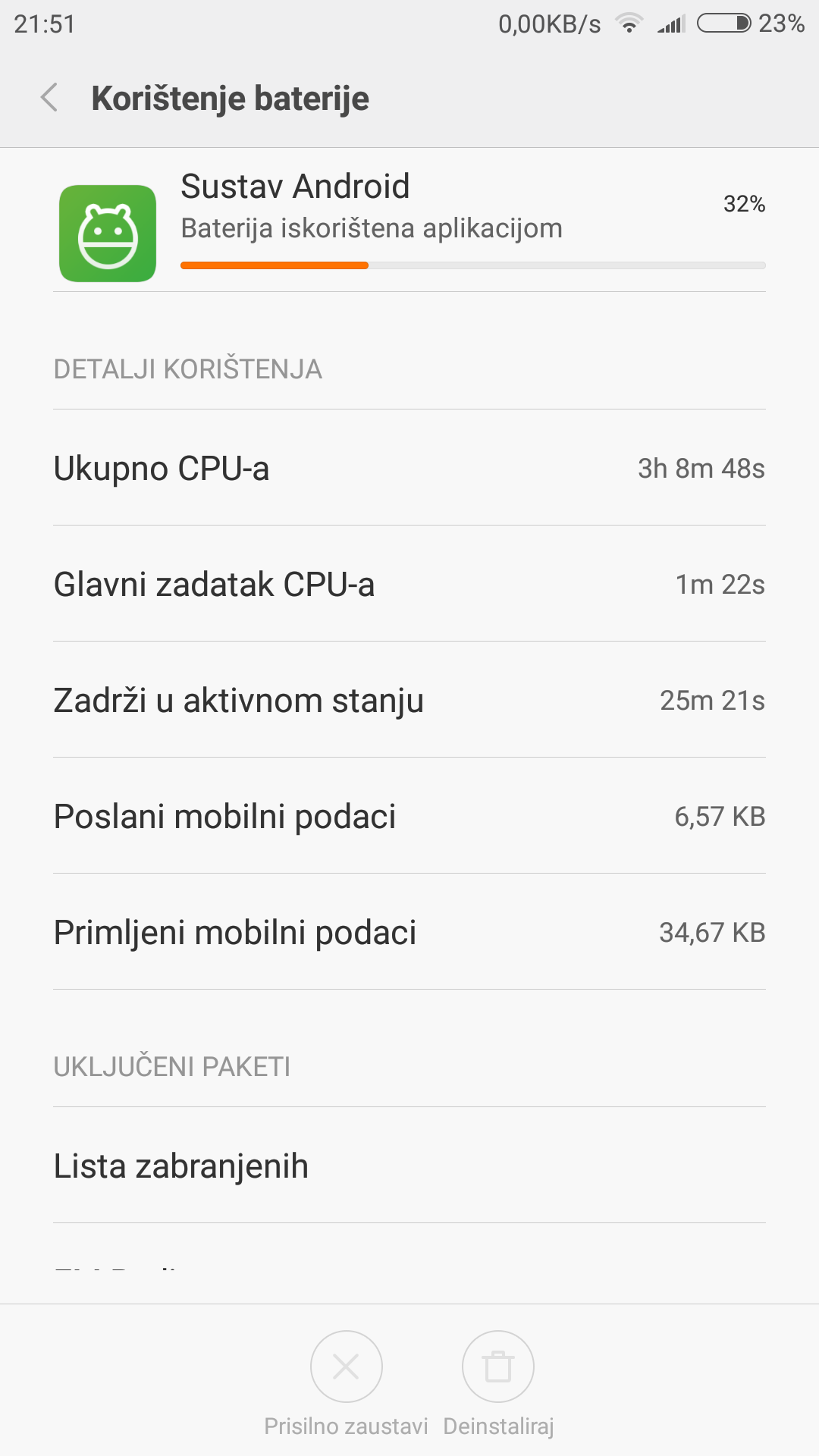This screenshot has height=1456, width=819.
Task: Tap Prisilno zaustavi button
Action: coord(347,1367)
